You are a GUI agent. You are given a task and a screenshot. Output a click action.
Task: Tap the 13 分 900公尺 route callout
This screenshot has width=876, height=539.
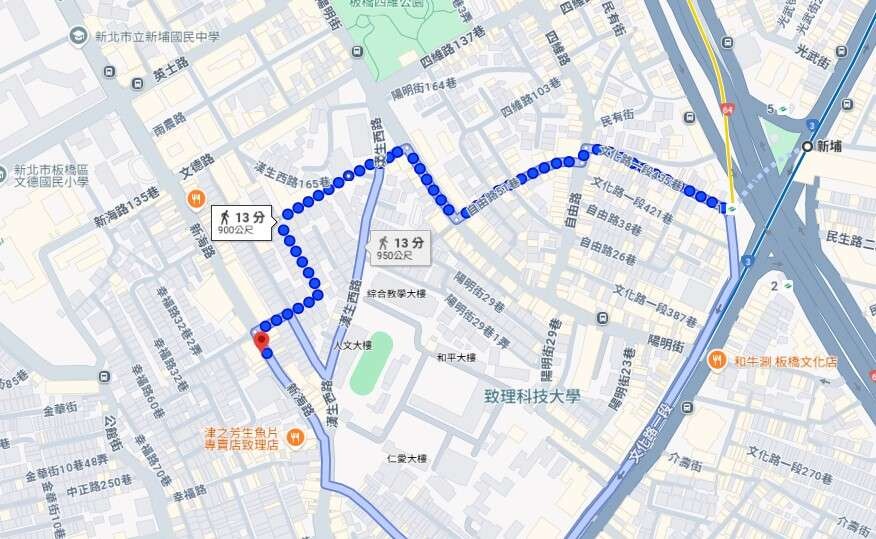[241, 221]
